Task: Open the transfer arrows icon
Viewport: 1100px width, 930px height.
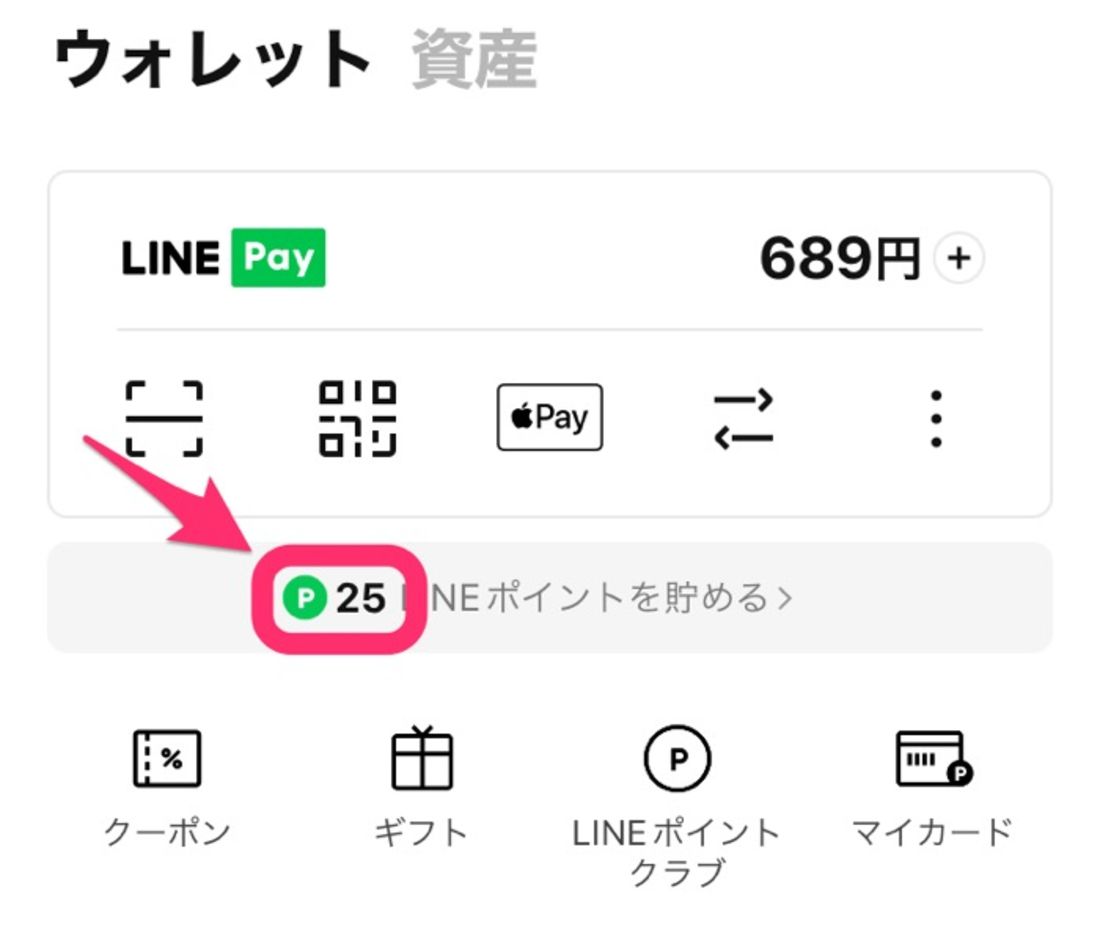Action: pyautogui.click(x=743, y=418)
